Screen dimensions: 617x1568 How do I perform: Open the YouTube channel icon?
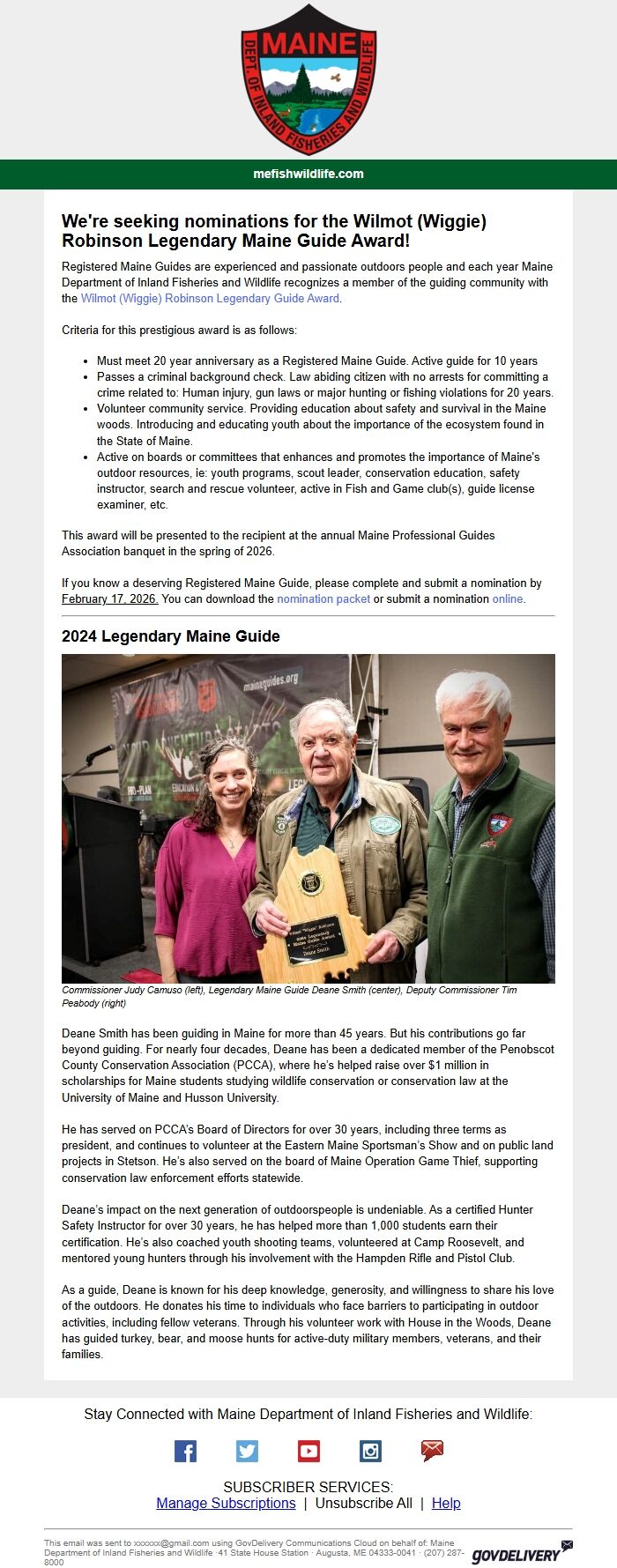pyautogui.click(x=308, y=1451)
